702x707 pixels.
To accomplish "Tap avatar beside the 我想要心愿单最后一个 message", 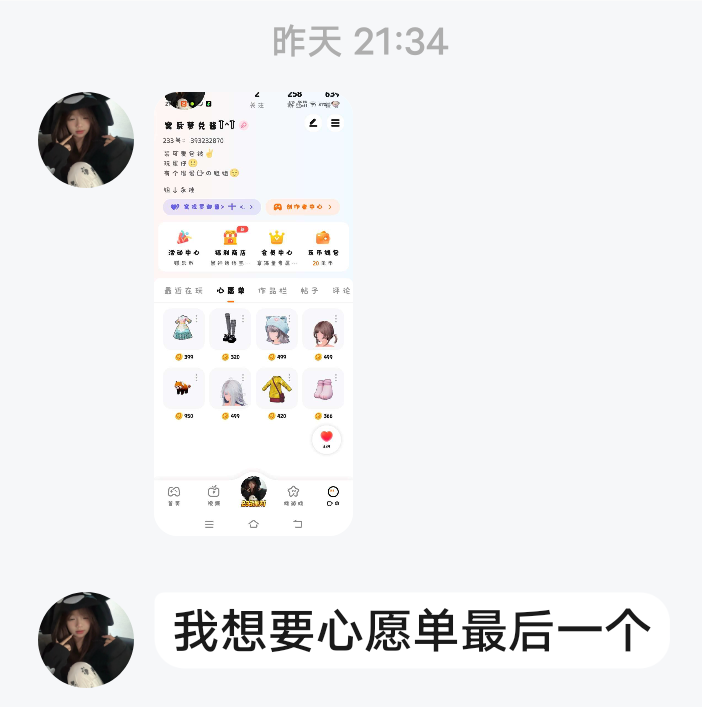I will 86,638.
